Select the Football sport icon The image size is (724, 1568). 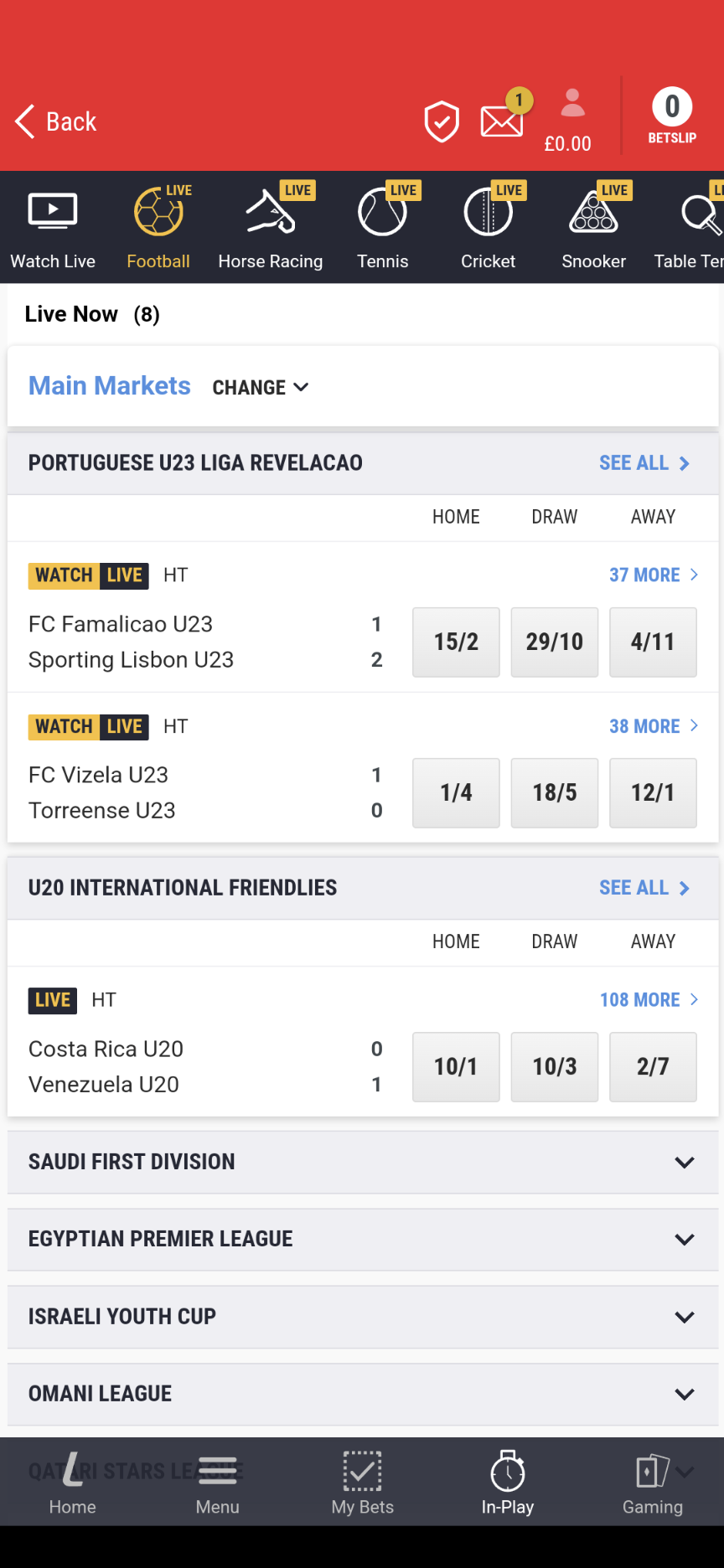pyautogui.click(x=158, y=226)
